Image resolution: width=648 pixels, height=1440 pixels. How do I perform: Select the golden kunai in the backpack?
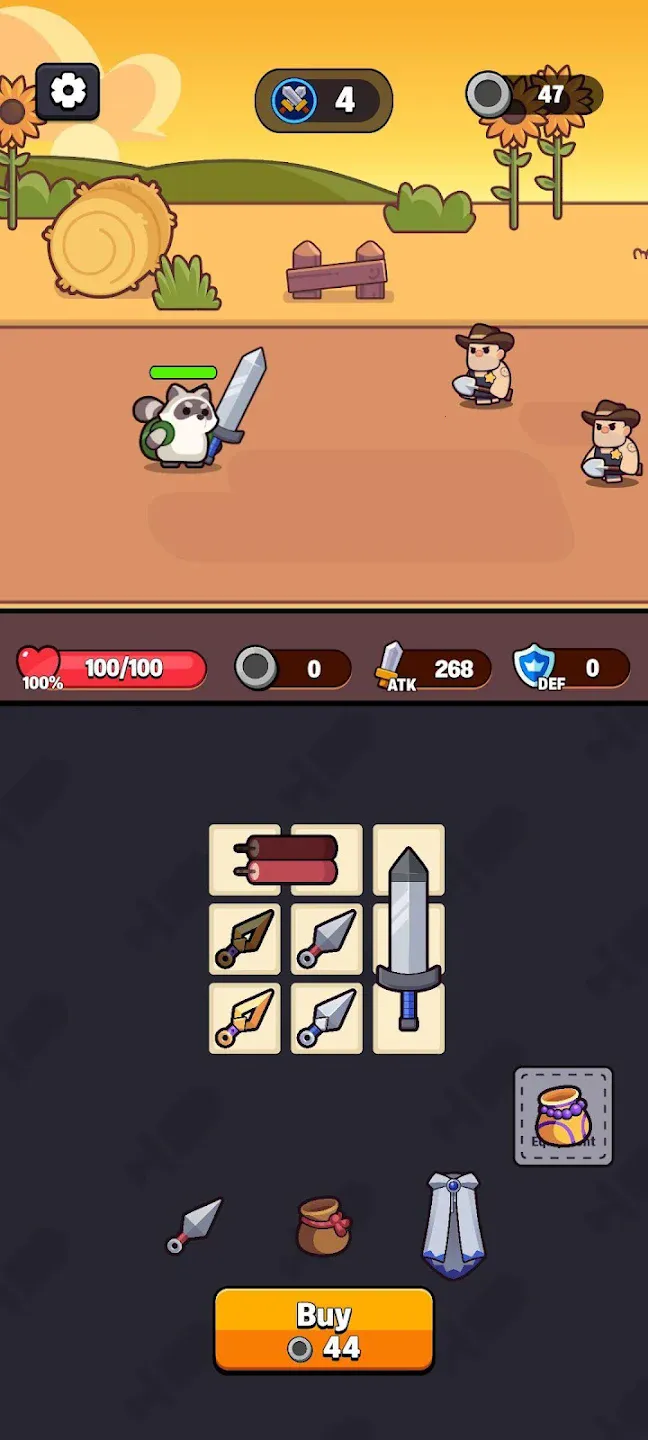click(243, 1017)
